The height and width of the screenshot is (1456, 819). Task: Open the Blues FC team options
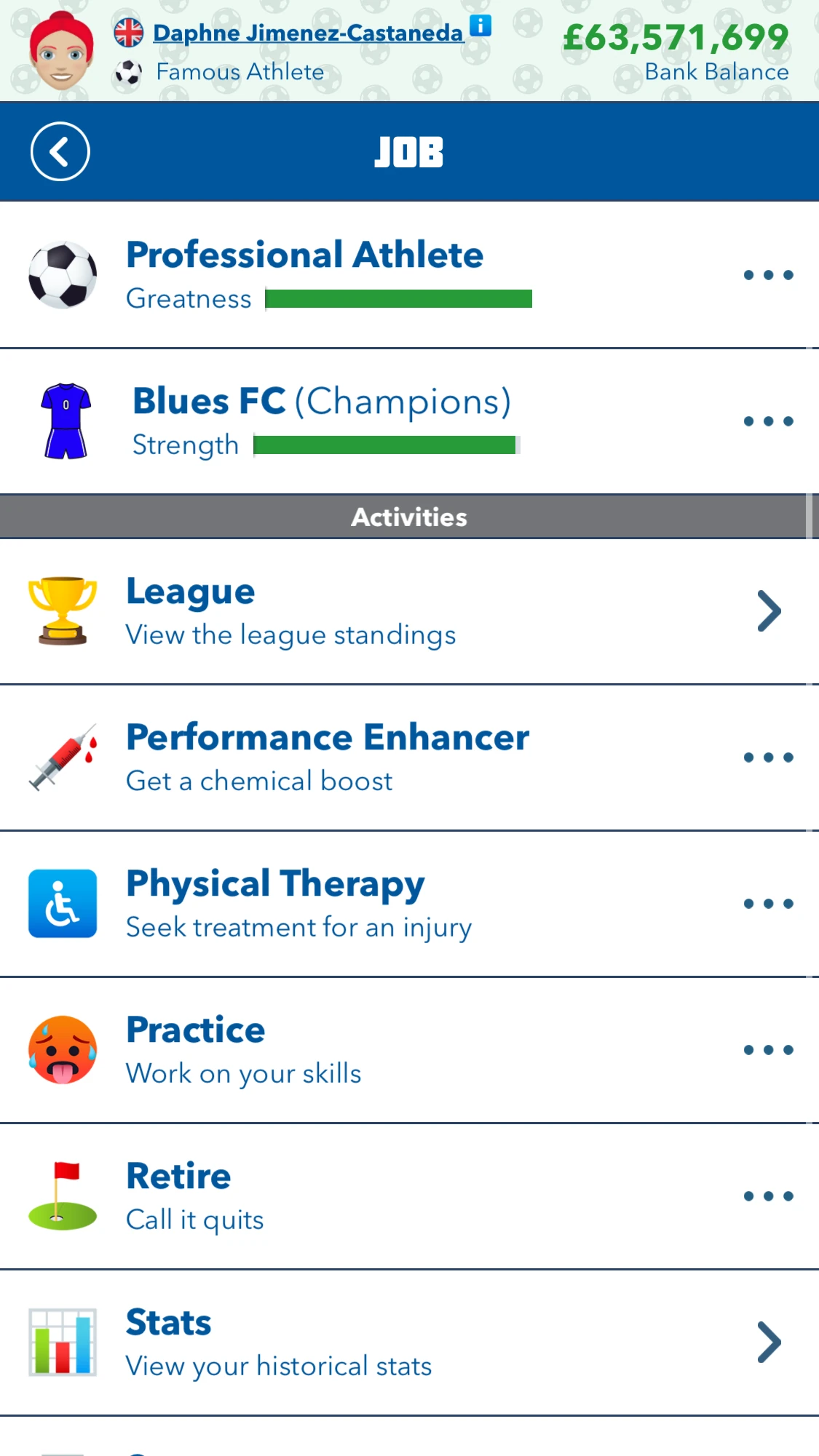point(767,421)
